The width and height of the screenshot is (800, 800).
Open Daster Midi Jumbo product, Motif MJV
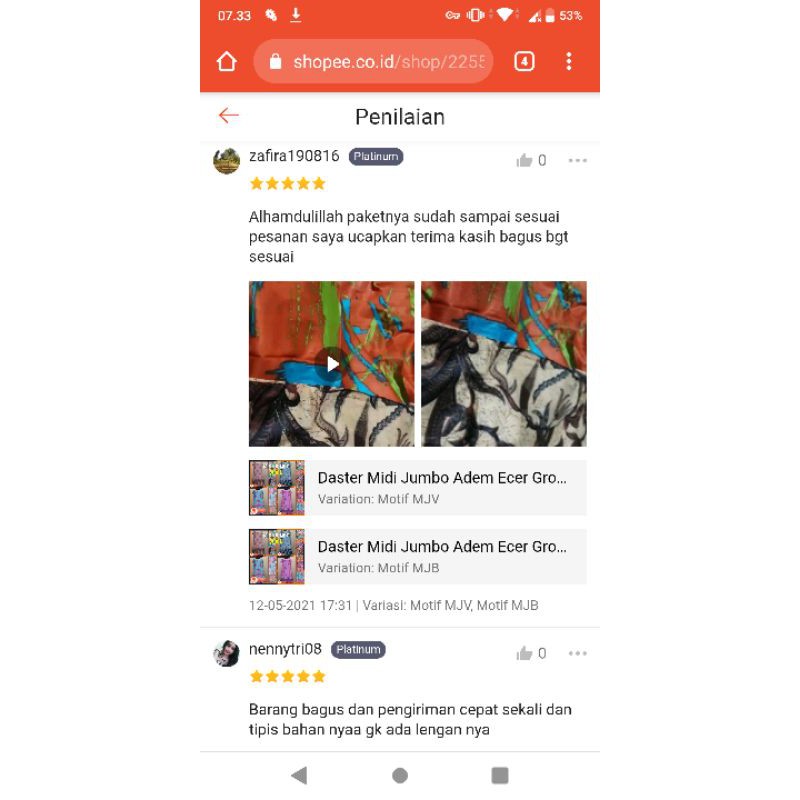[x=417, y=488]
